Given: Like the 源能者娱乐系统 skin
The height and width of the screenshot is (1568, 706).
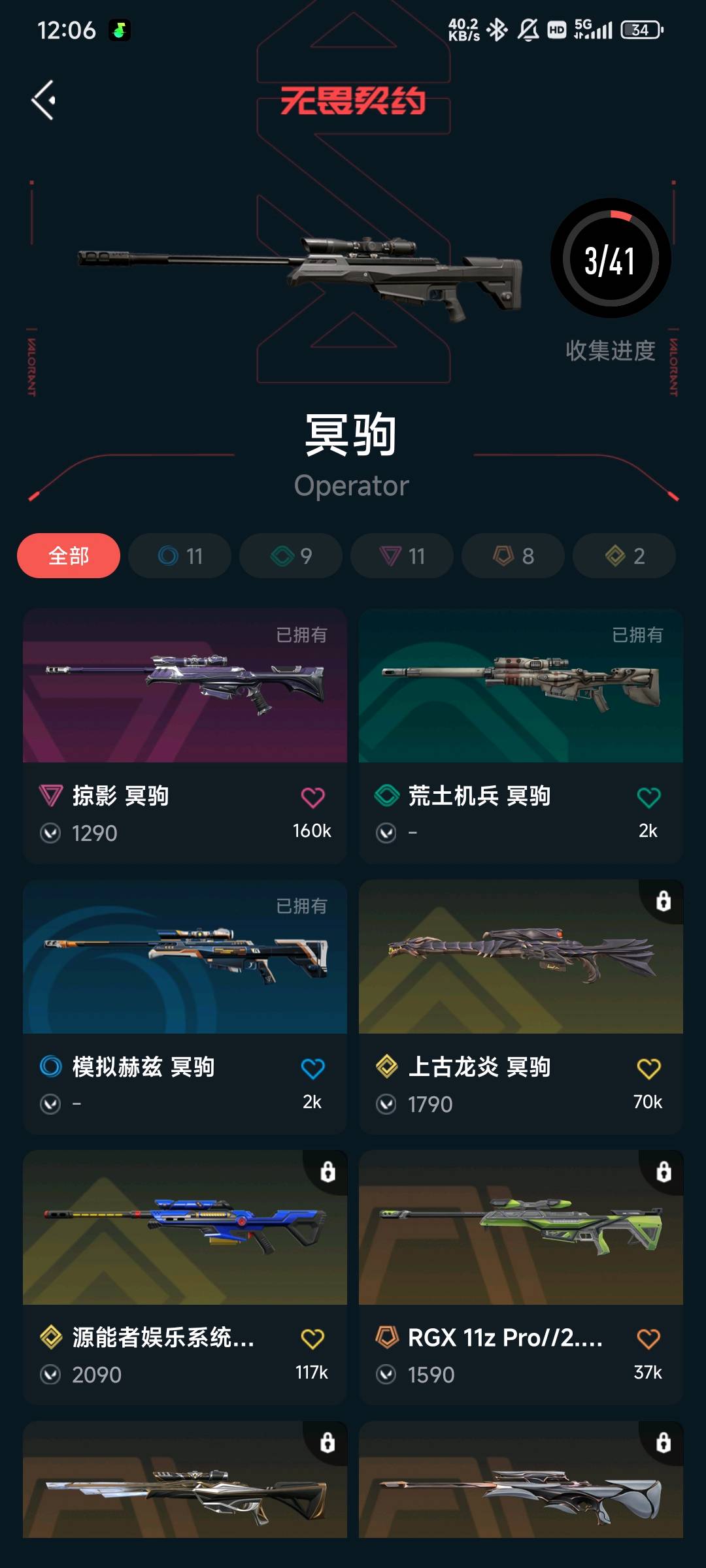Looking at the screenshot, I should tap(312, 1339).
